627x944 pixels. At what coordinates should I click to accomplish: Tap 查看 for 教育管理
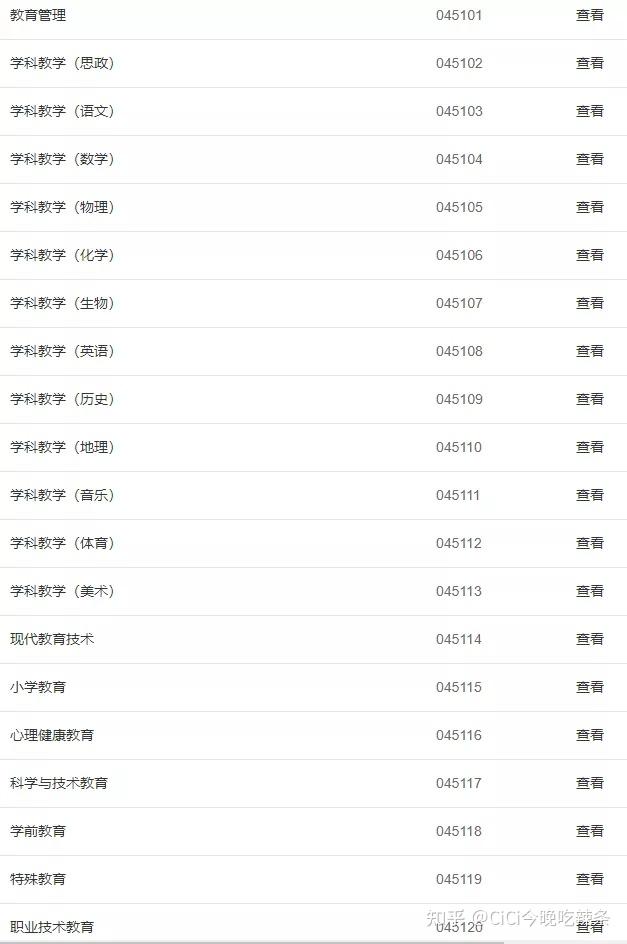590,15
